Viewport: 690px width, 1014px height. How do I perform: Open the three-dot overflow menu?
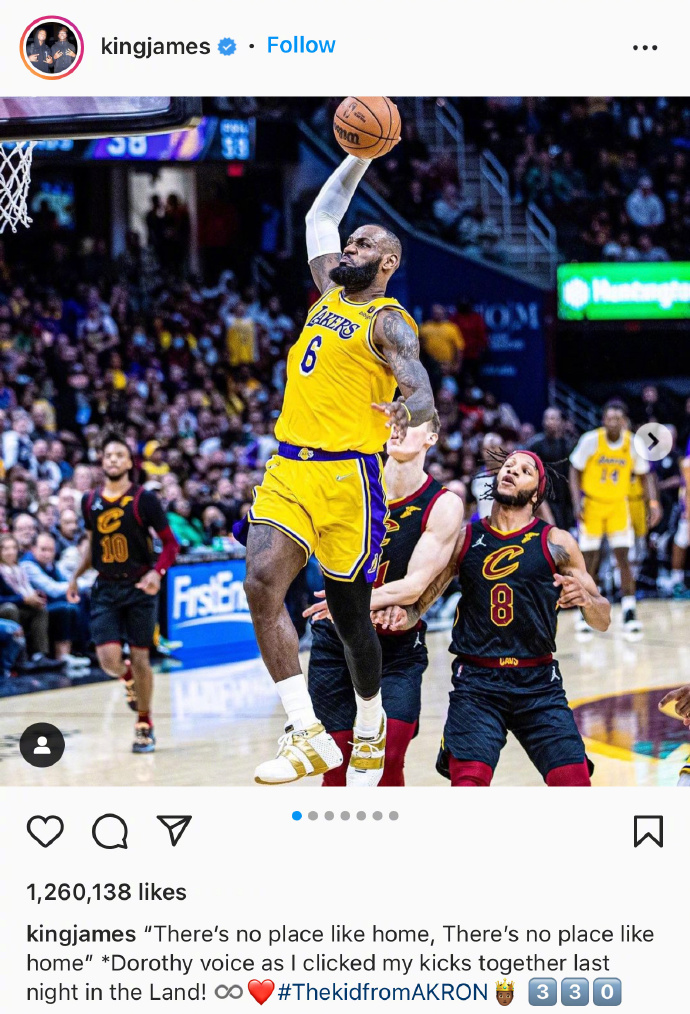645,47
